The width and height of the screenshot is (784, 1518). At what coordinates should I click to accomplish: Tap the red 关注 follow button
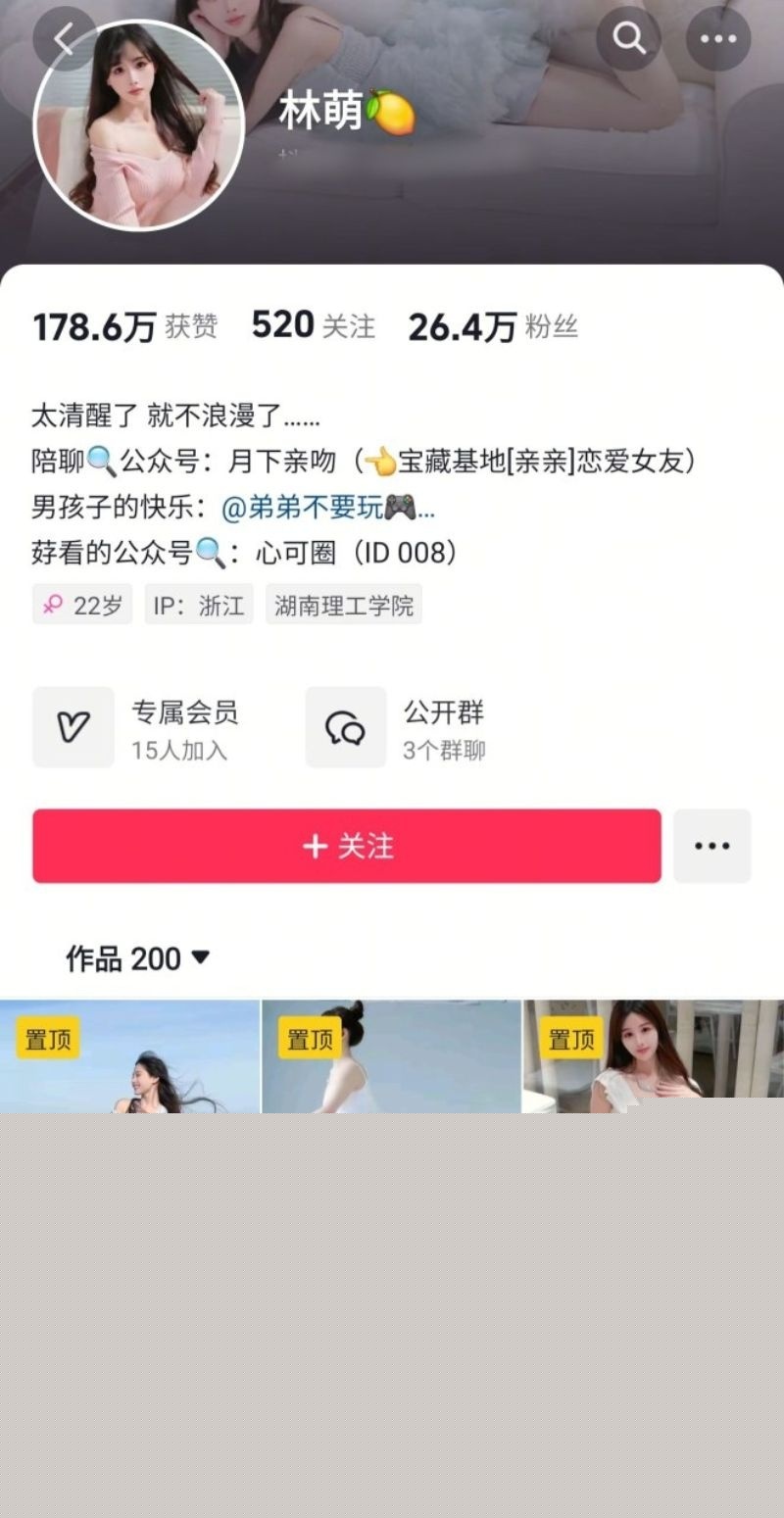(x=346, y=846)
